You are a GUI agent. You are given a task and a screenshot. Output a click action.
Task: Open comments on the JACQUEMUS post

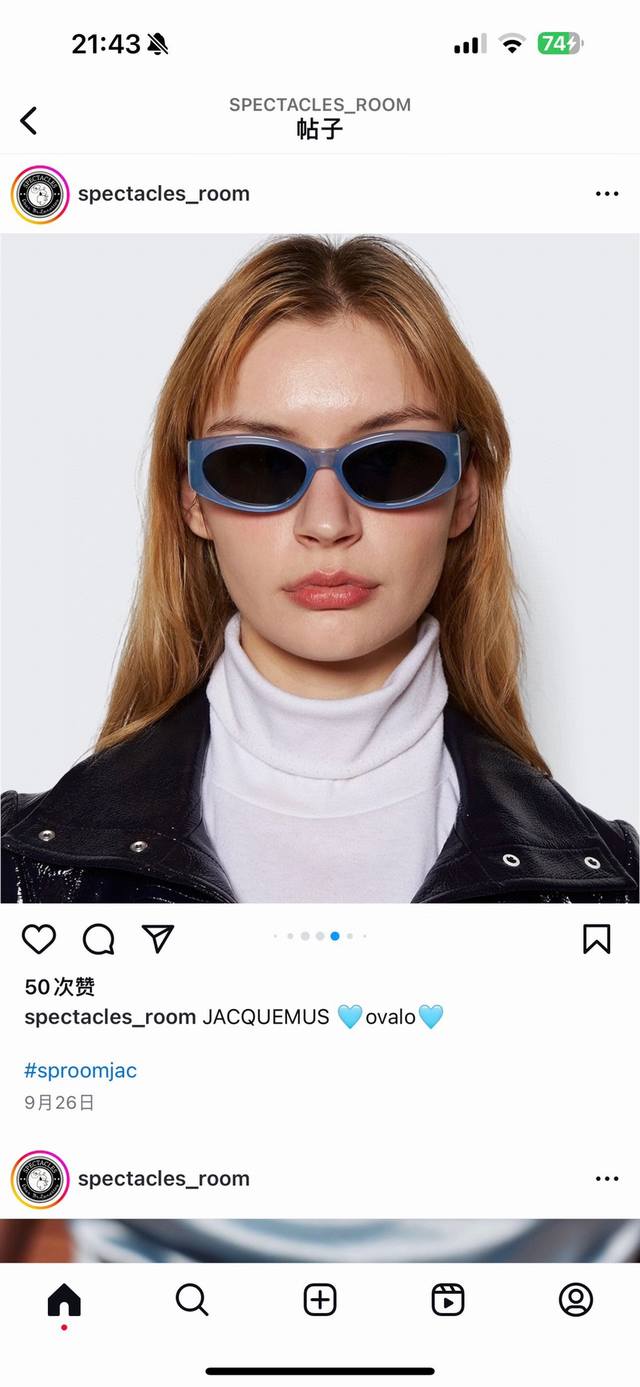[98, 939]
